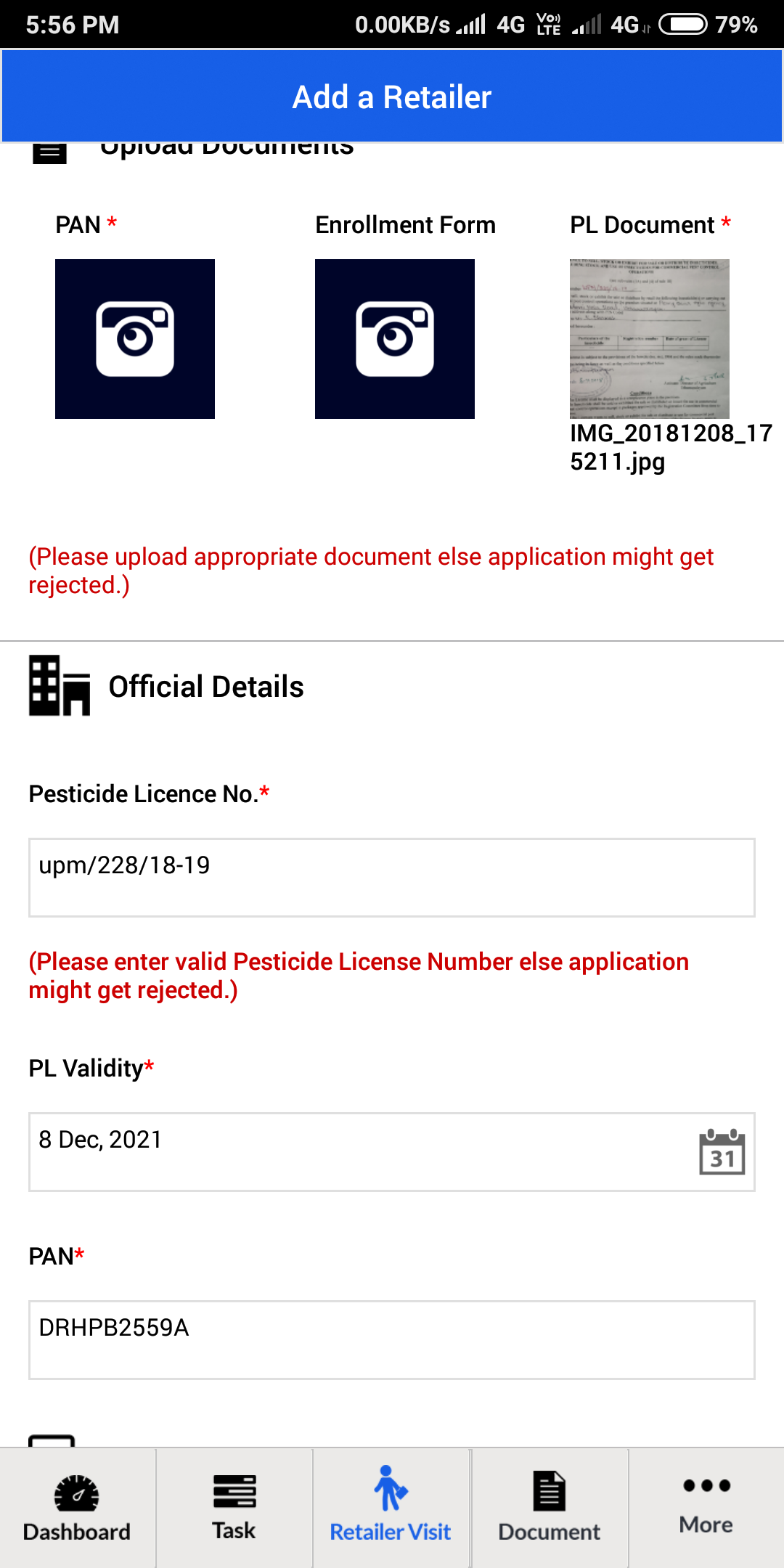Show More options in bottom bar
The height and width of the screenshot is (1568, 784).
(x=706, y=1508)
